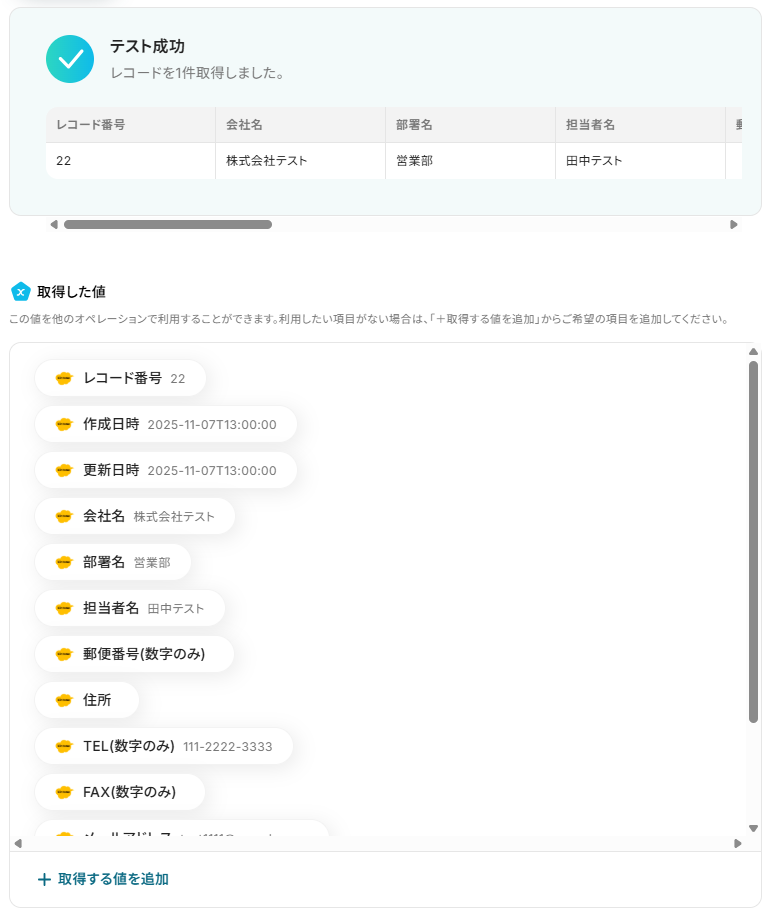Tap the left arrow of the results table scrollbar
Screen dimensions: 769x913
54,225
